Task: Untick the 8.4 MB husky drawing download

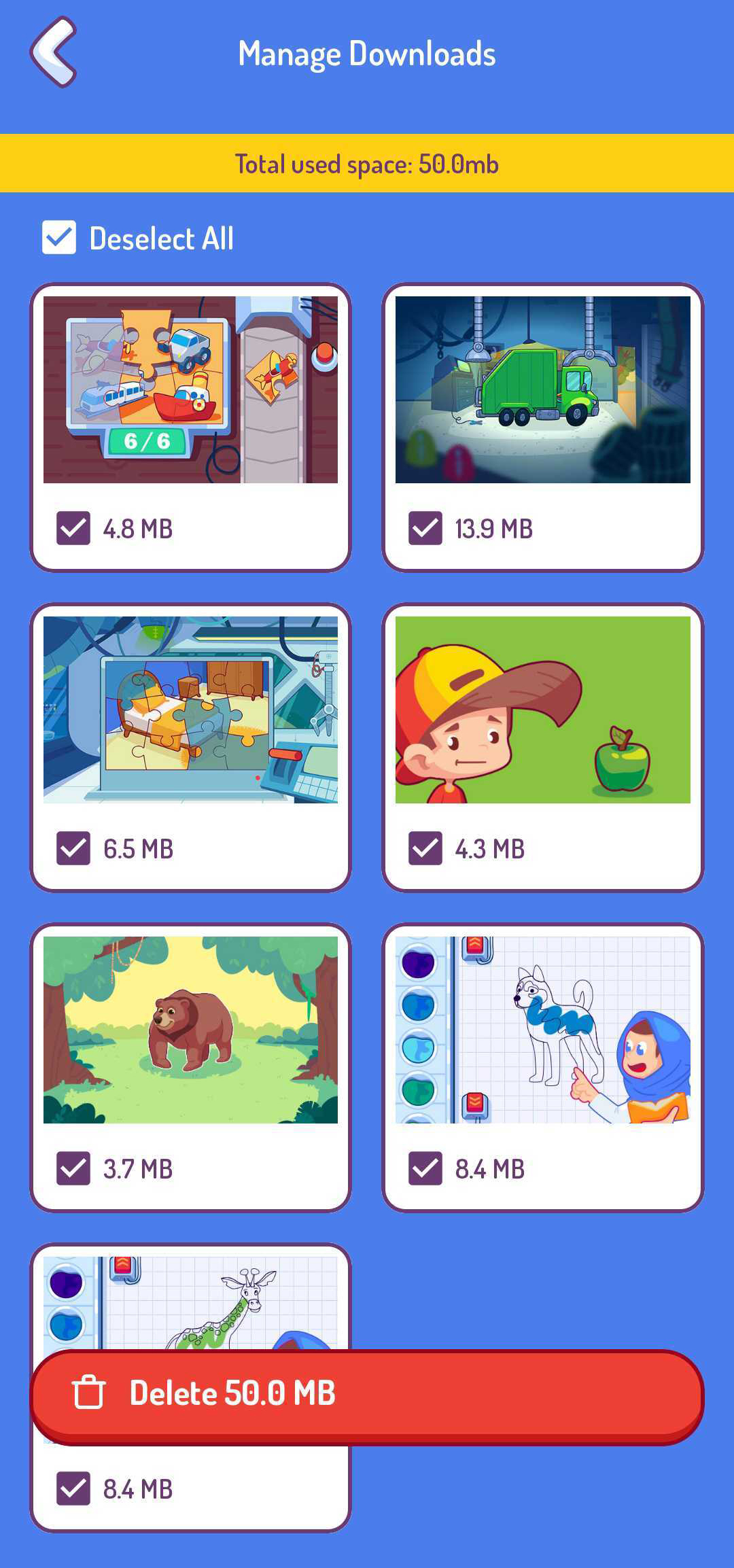Action: tap(425, 1168)
